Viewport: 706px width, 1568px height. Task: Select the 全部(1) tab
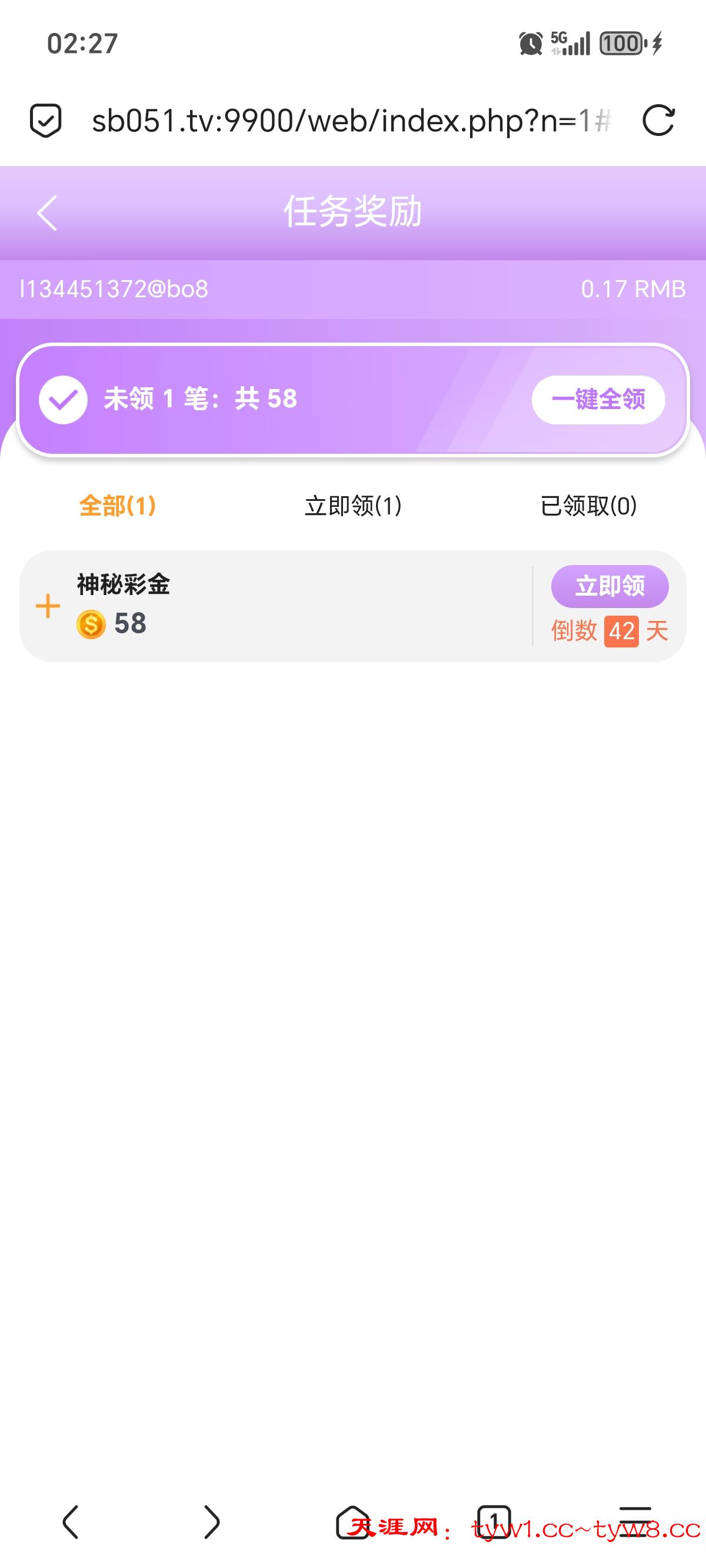point(118,505)
